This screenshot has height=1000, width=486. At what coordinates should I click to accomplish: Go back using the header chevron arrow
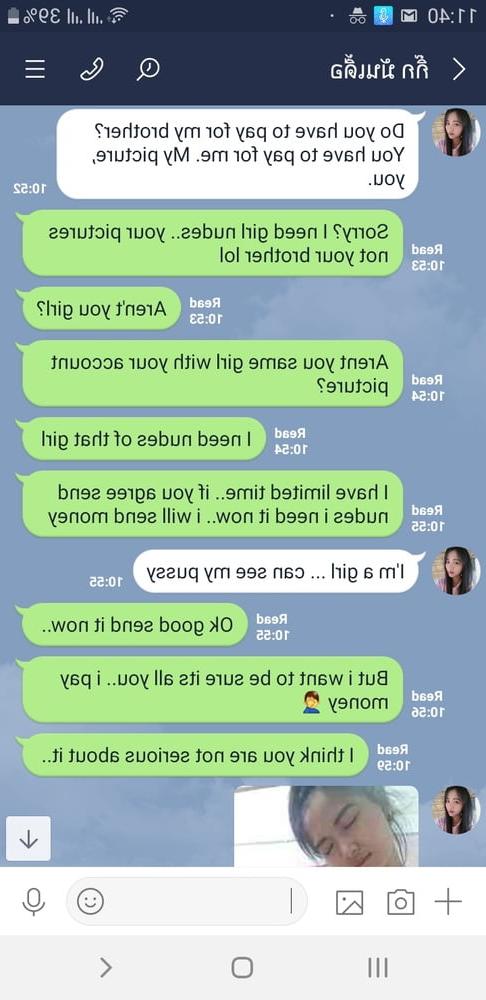459,70
